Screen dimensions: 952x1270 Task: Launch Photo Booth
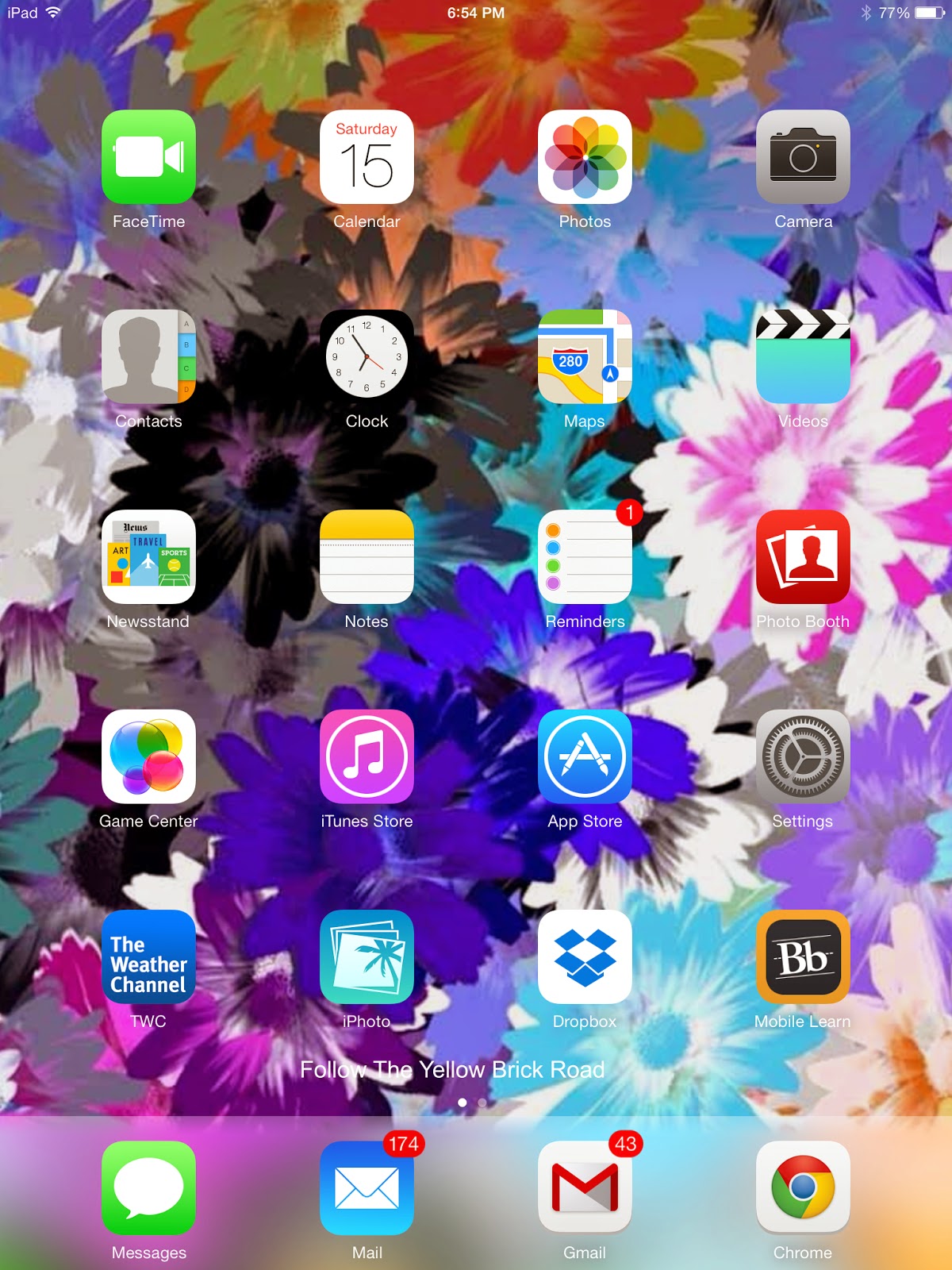click(x=803, y=557)
